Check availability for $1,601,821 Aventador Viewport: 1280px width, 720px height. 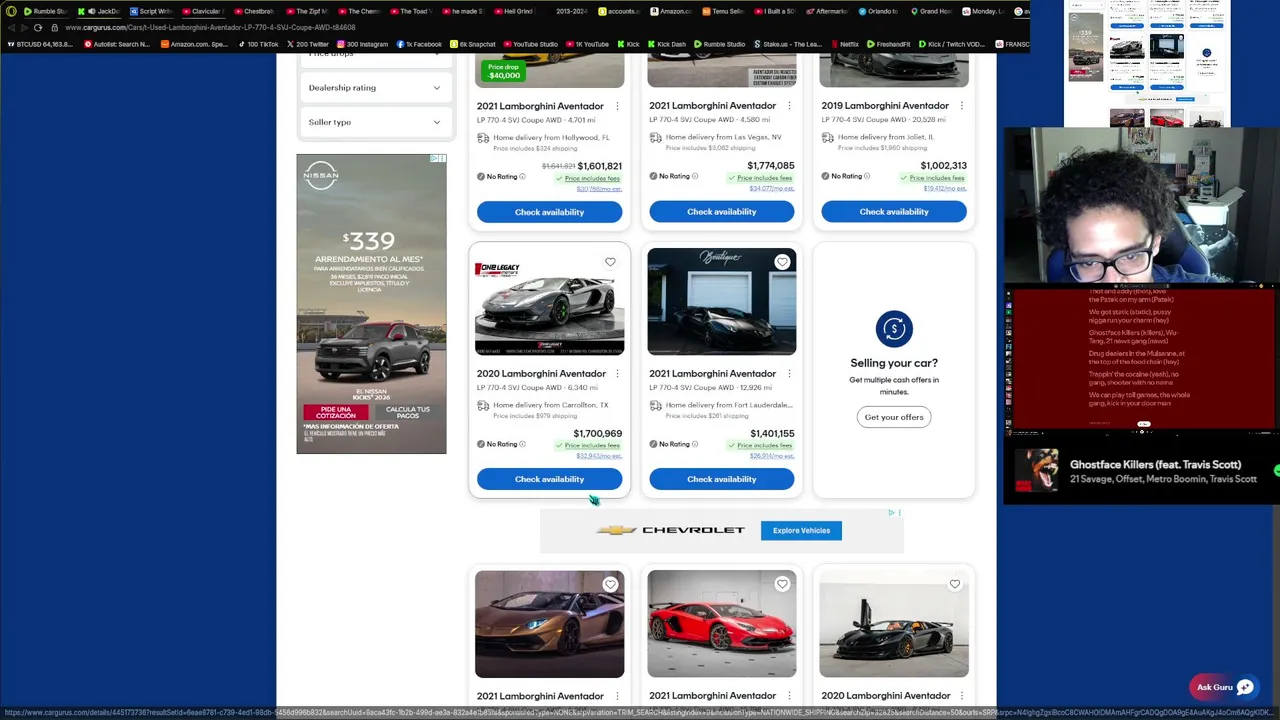549,212
